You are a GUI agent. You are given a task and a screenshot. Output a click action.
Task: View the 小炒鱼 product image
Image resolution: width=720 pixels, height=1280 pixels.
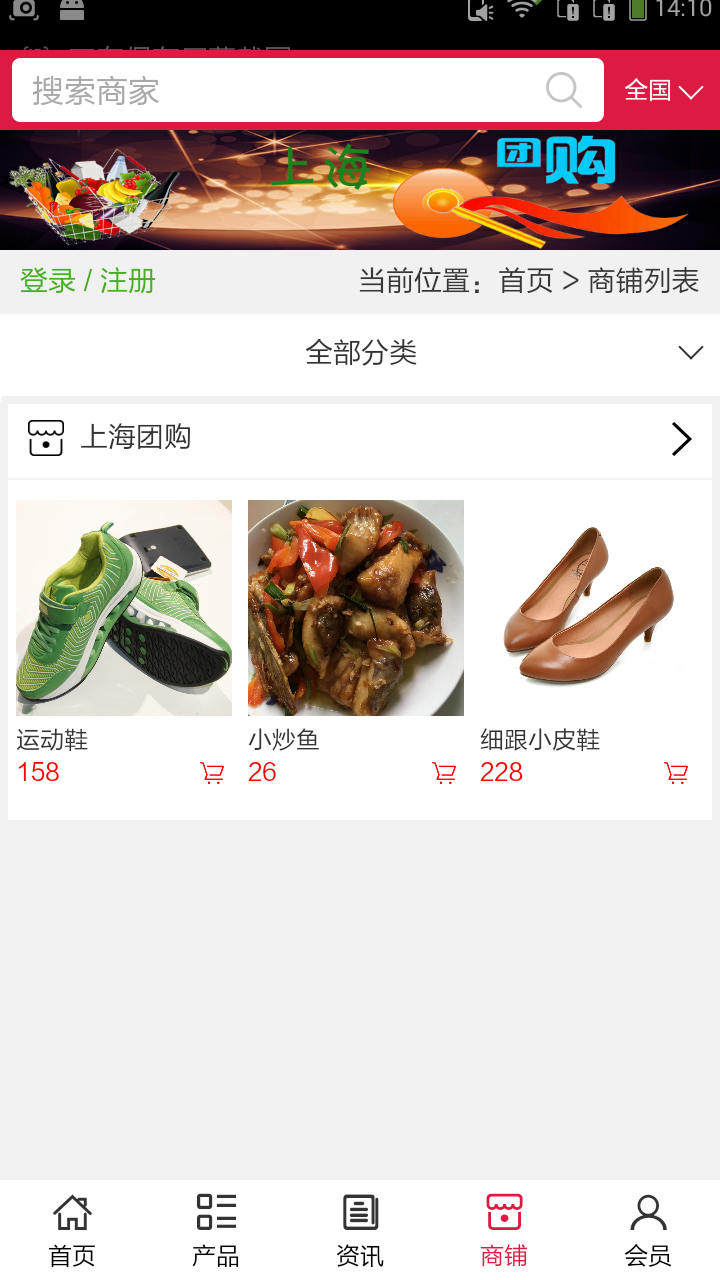(x=356, y=608)
